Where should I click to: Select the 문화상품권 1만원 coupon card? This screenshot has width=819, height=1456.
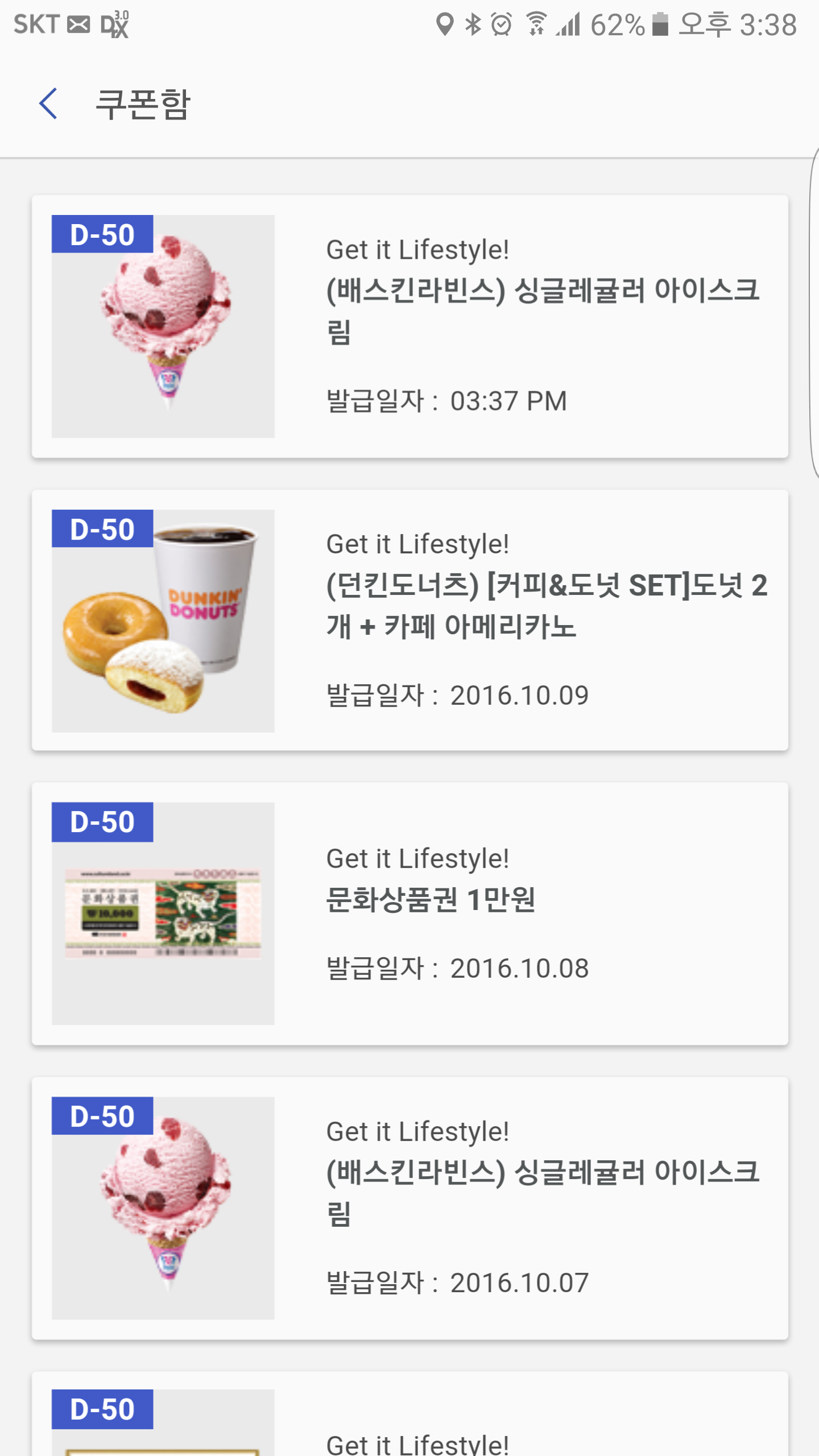tap(409, 913)
